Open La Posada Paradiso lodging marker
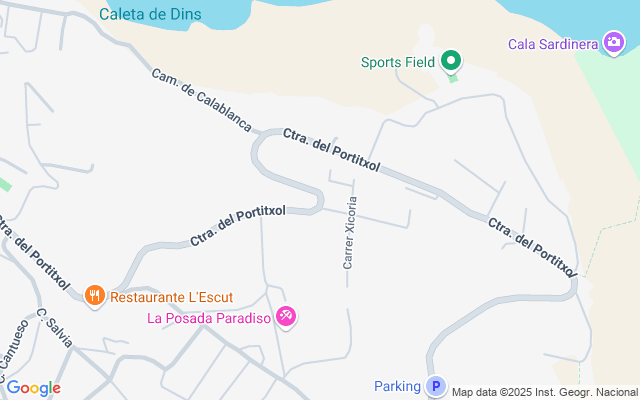 click(286, 317)
